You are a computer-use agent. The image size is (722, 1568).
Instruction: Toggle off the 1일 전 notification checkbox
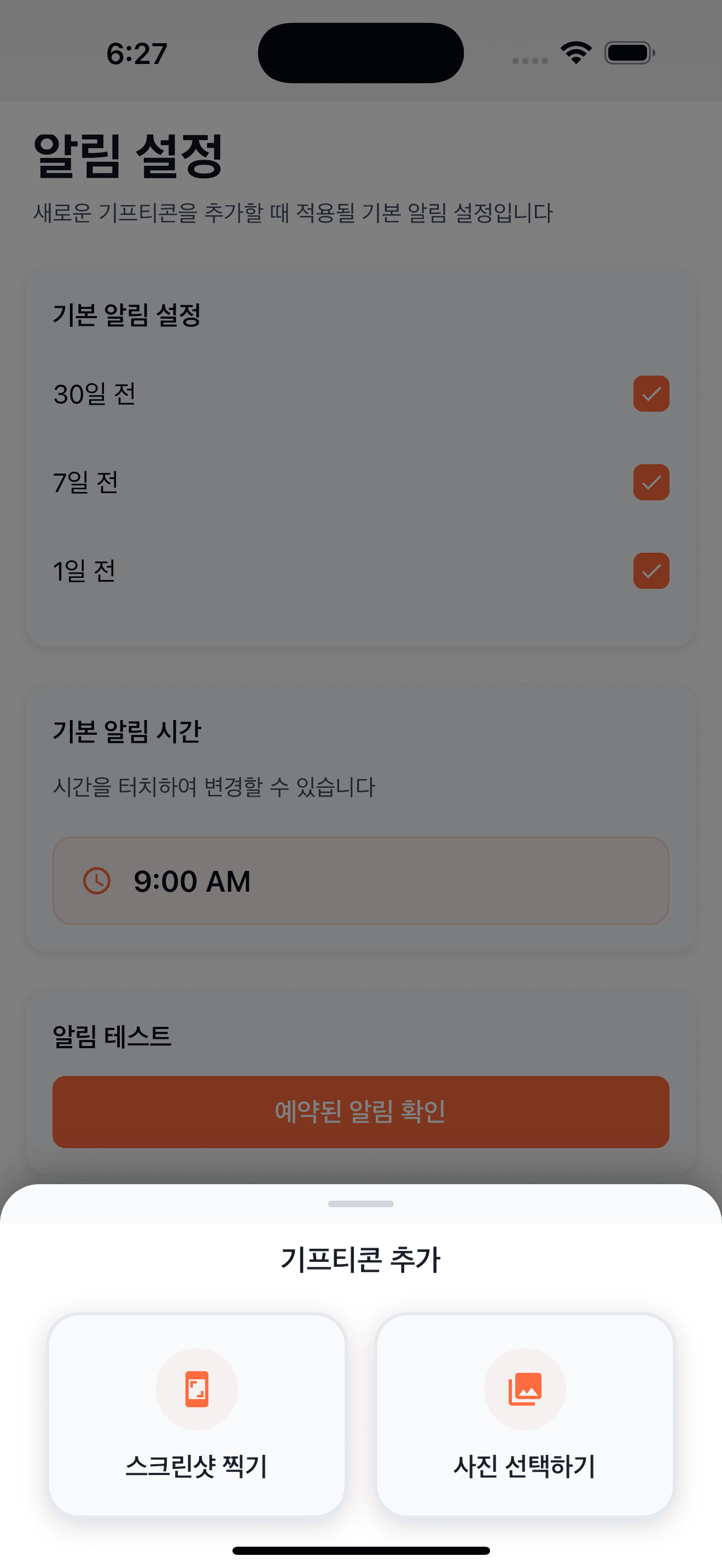click(651, 570)
